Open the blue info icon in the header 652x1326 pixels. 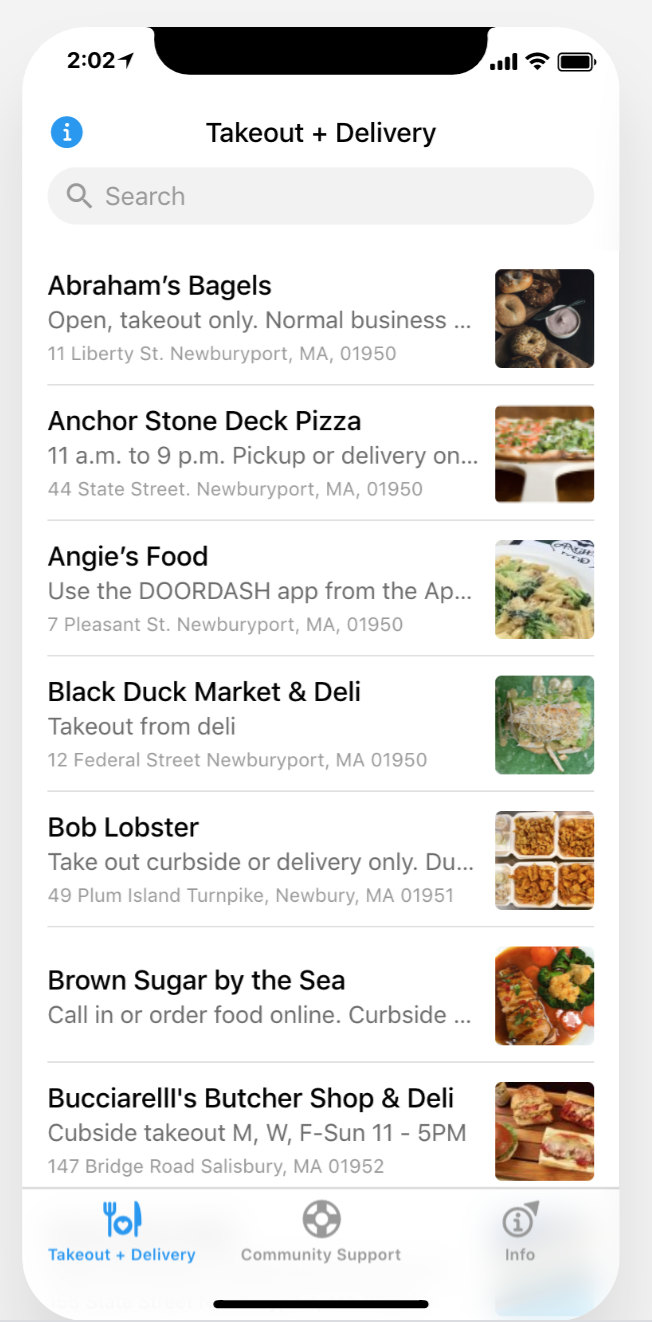pos(67,132)
